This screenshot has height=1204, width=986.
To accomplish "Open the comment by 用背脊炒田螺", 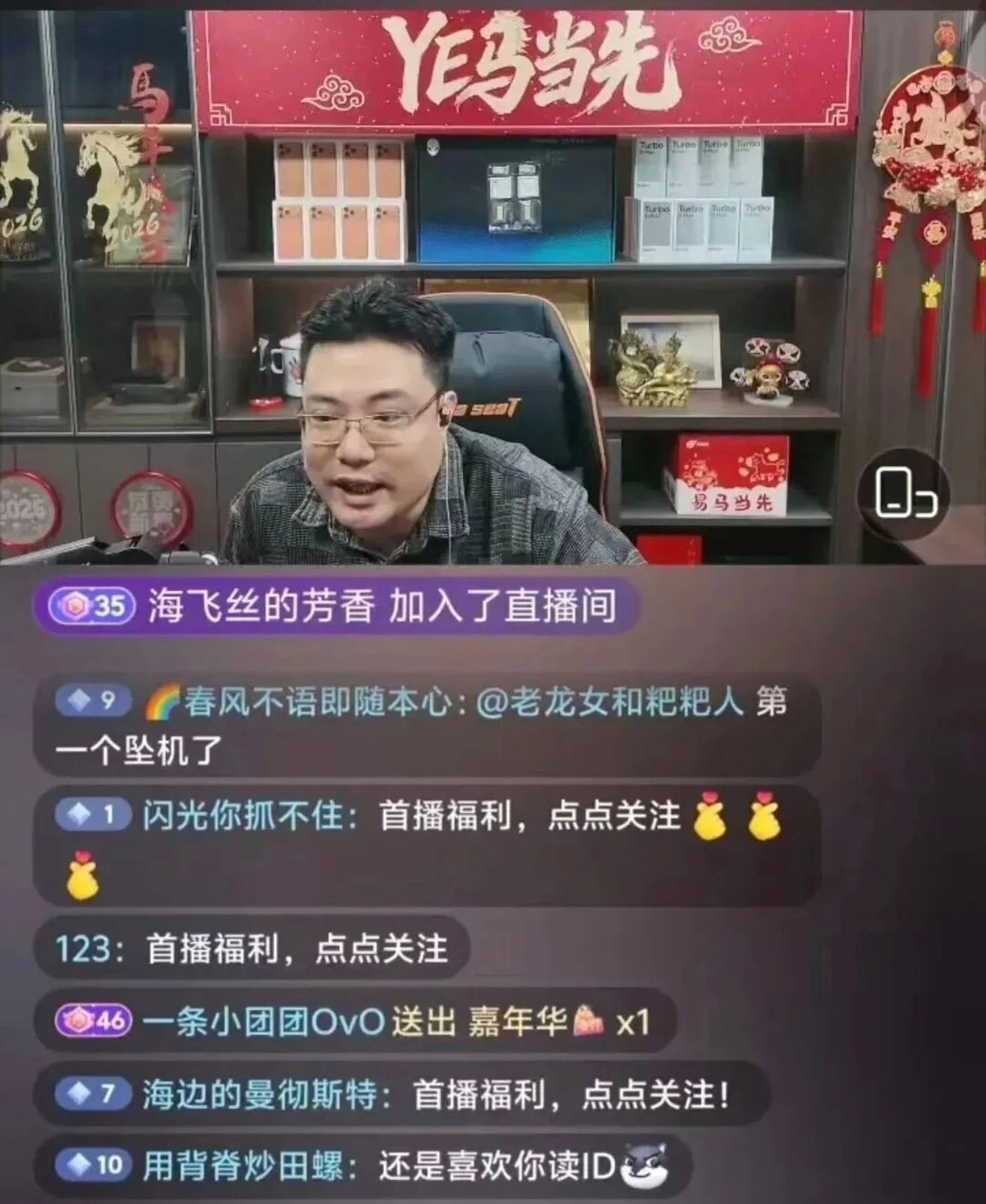I will coord(363,1166).
